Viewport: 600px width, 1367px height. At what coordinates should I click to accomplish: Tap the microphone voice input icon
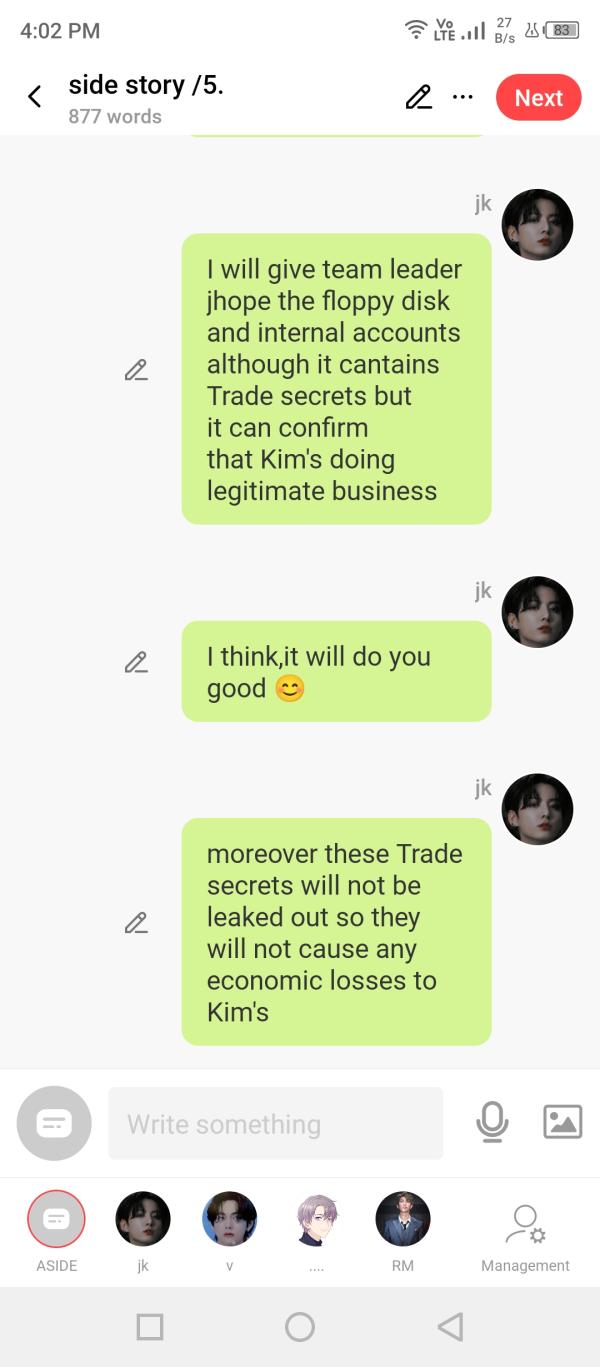tap(491, 1123)
